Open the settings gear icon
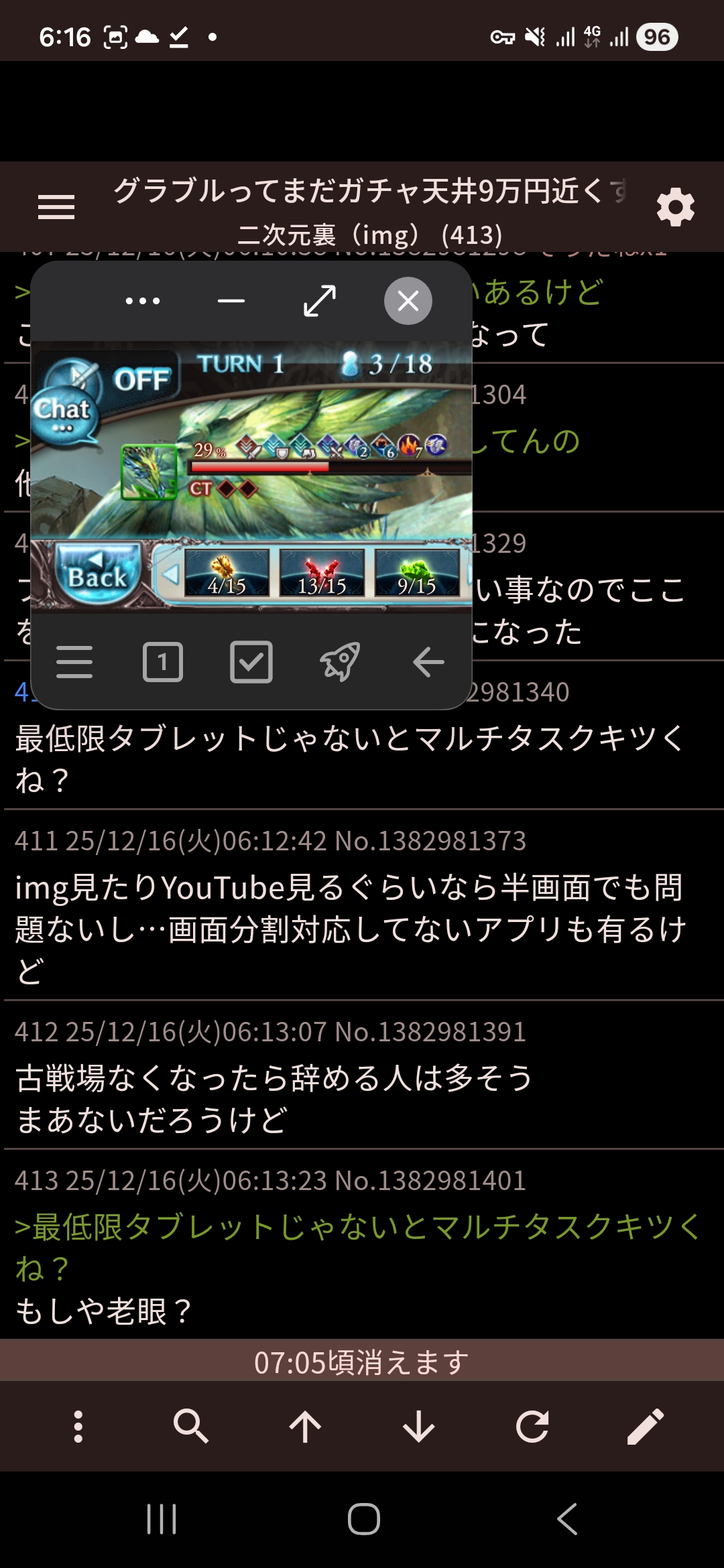Viewport: 724px width, 1568px height. click(x=675, y=207)
